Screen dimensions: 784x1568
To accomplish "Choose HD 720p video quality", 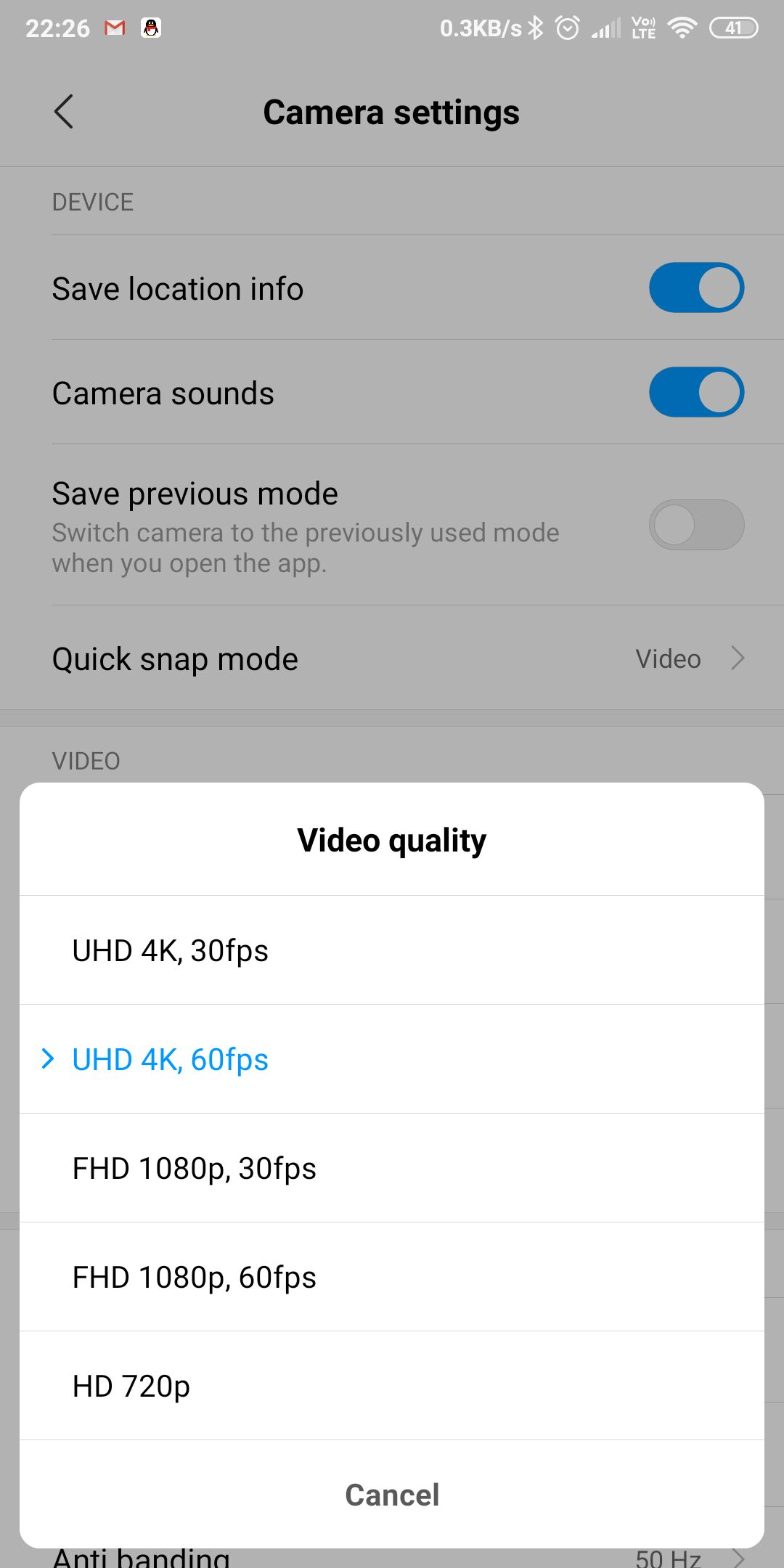I will click(392, 1386).
